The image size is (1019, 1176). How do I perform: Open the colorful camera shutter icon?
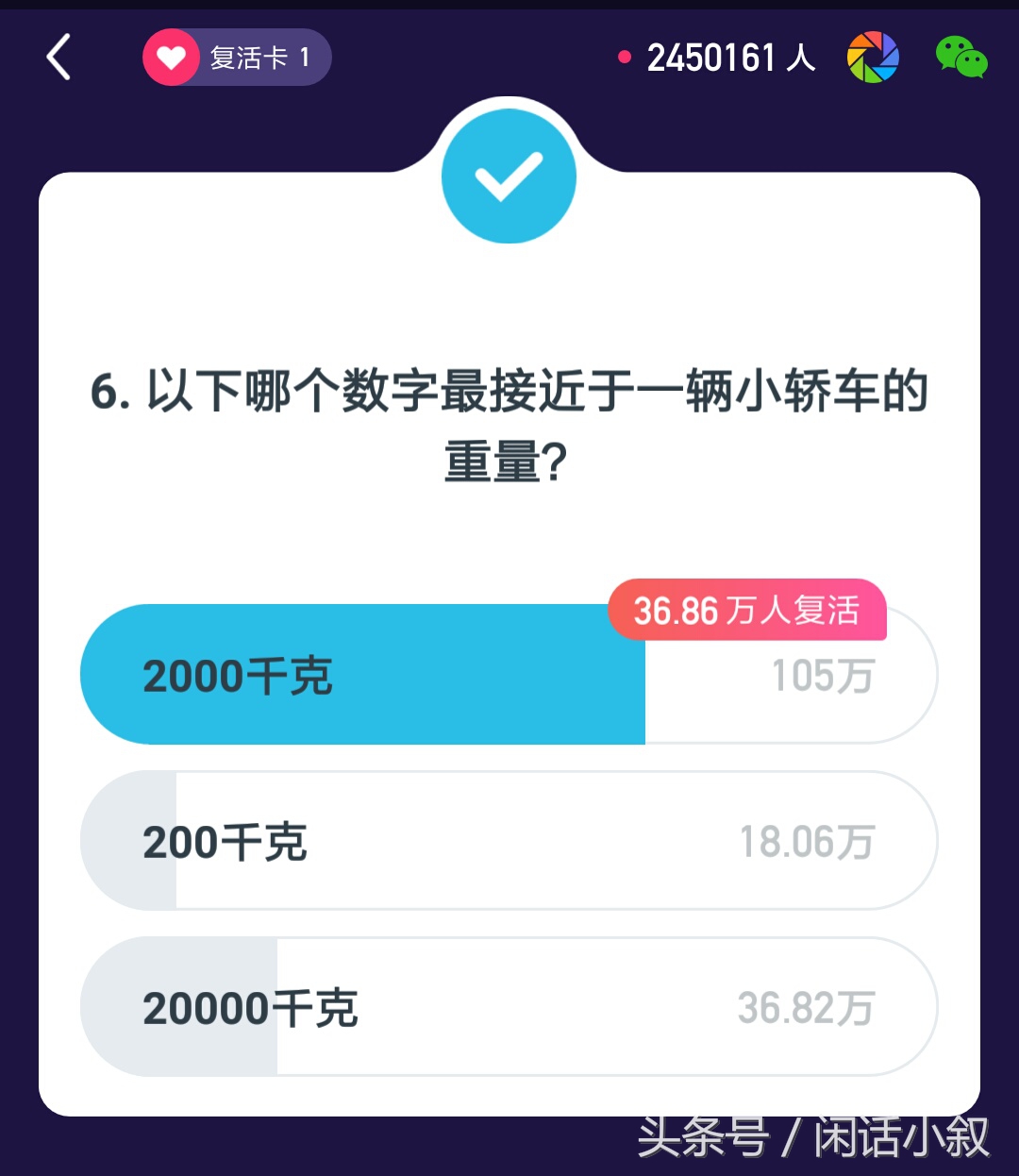tap(874, 58)
